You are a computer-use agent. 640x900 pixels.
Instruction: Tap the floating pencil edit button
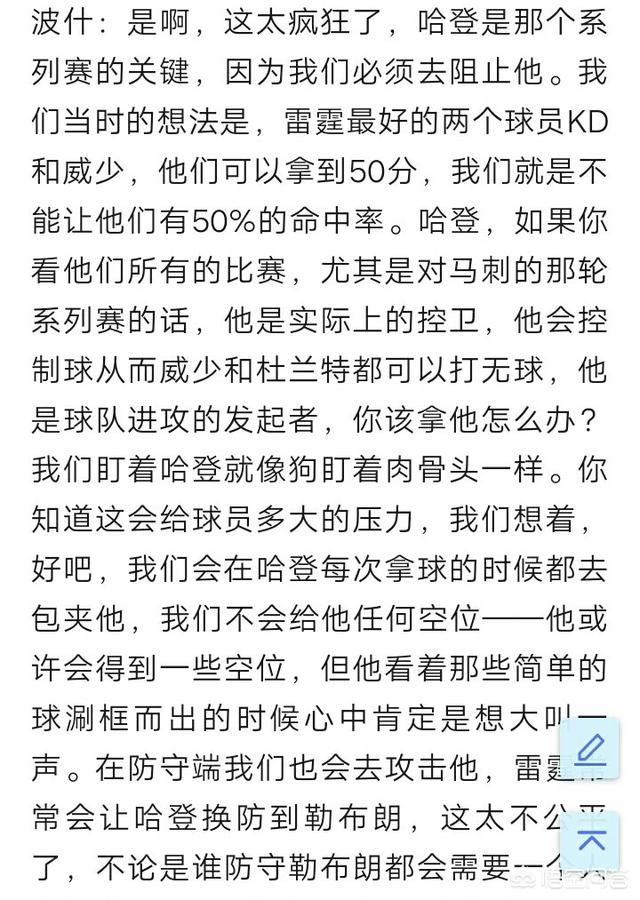click(x=589, y=748)
